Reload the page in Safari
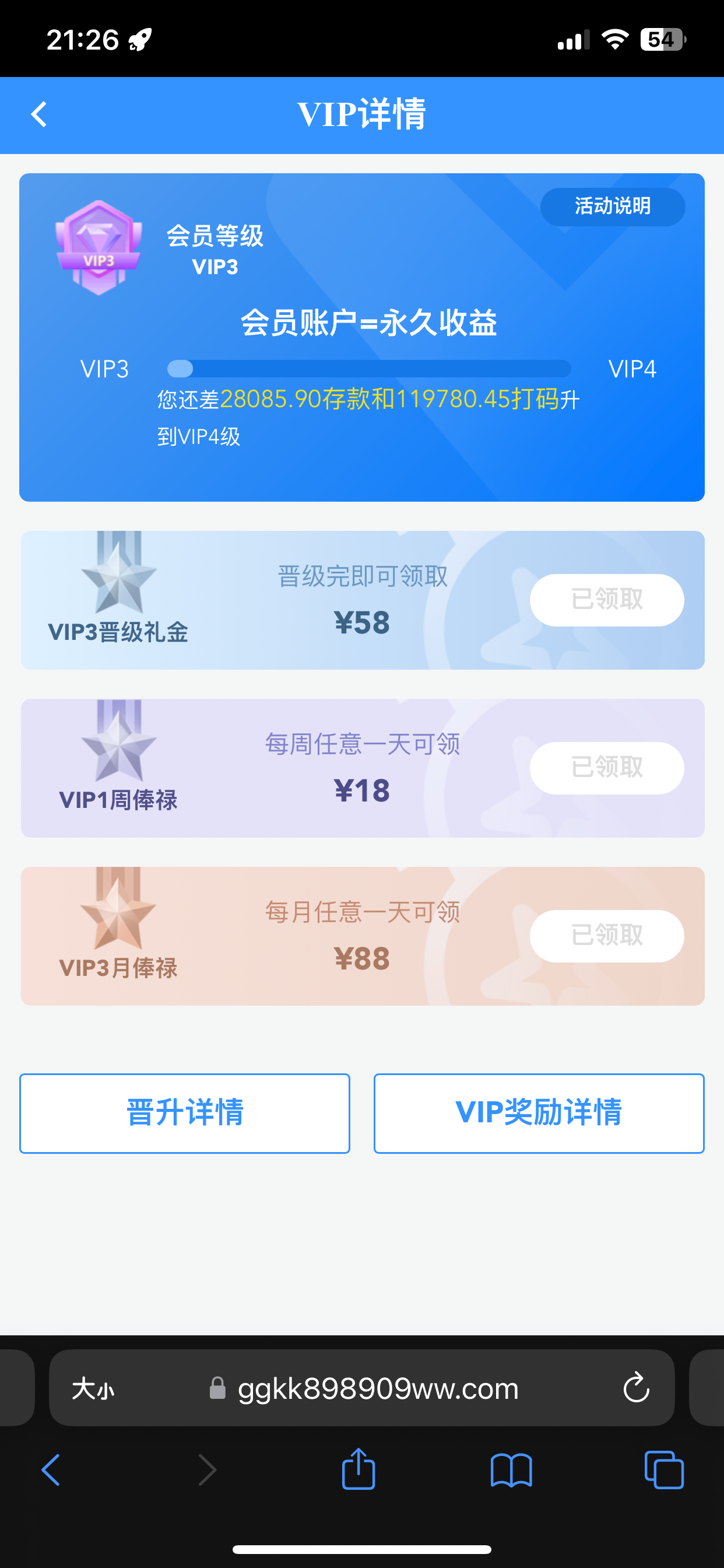 636,1388
